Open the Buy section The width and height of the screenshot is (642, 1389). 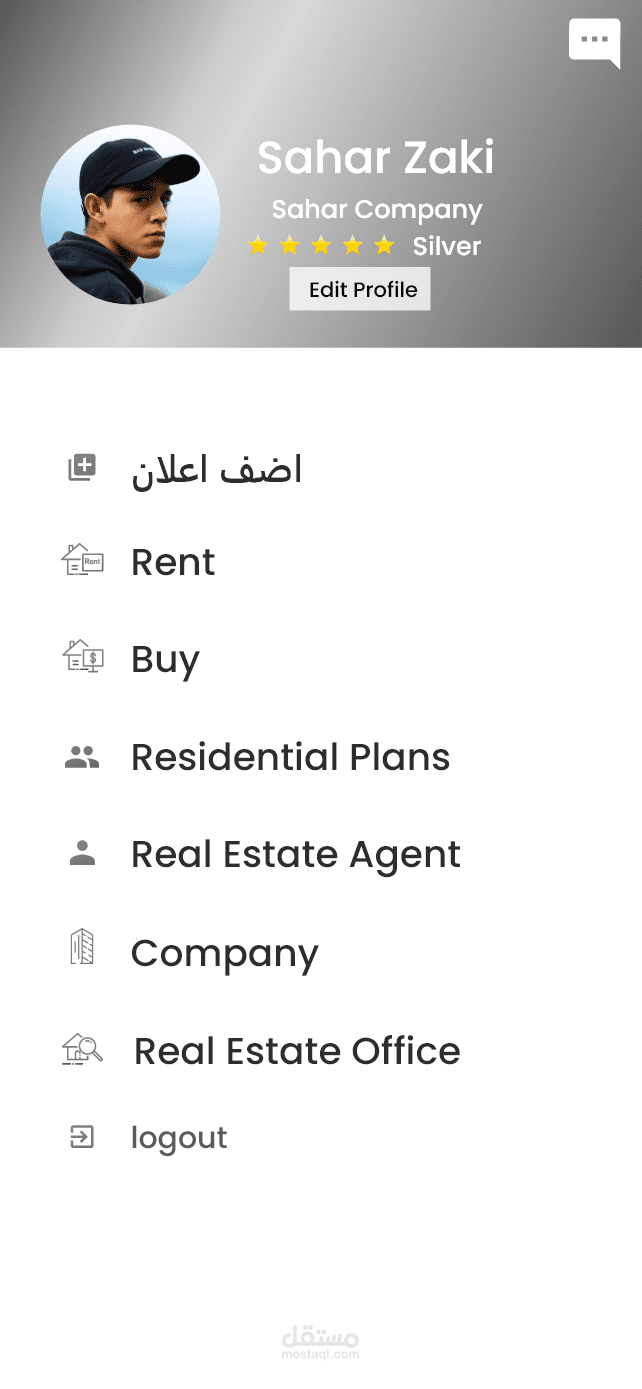pyautogui.click(x=165, y=659)
